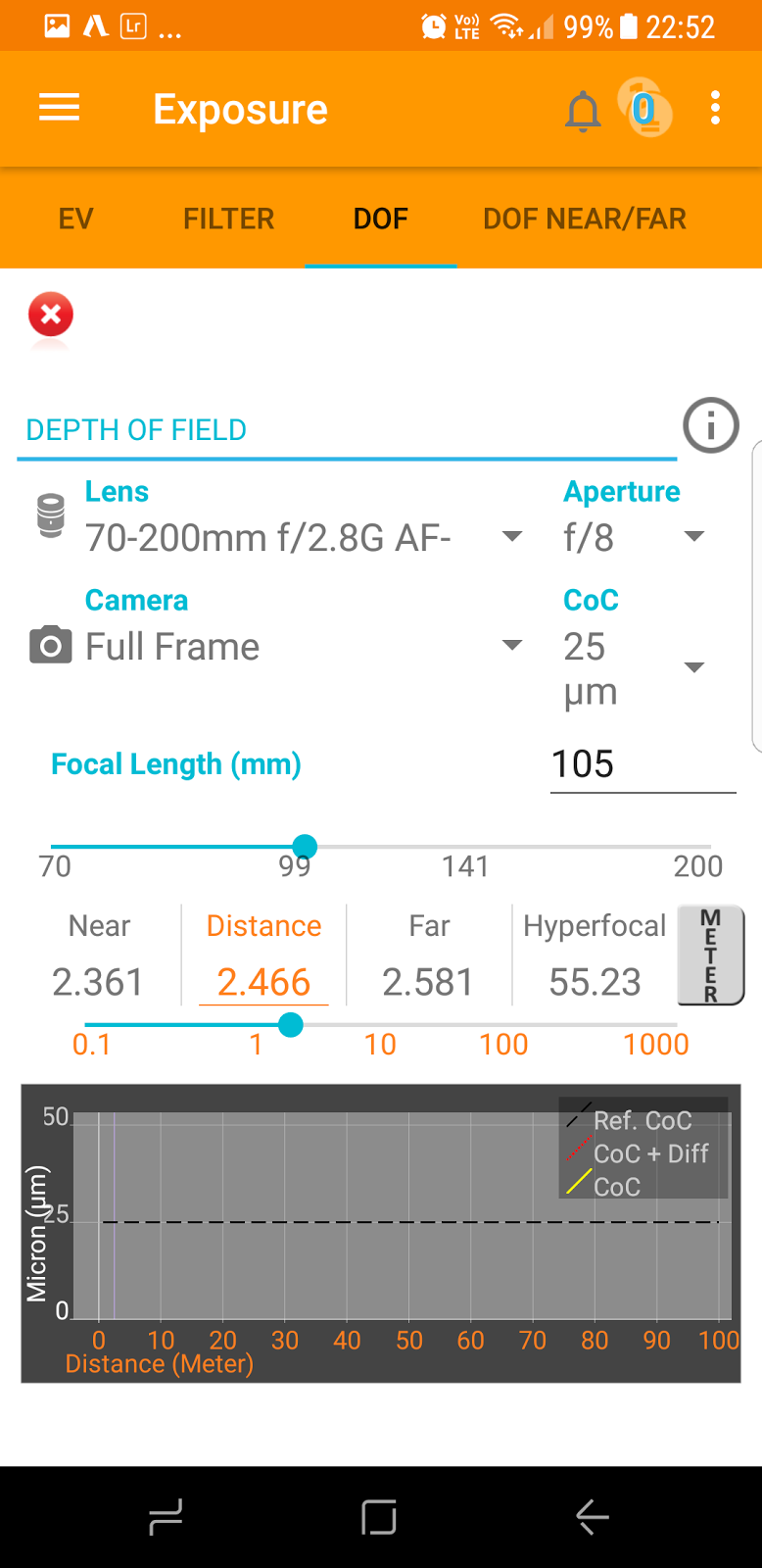762x1568 pixels.
Task: Switch to the EV tab
Action: pos(76,219)
